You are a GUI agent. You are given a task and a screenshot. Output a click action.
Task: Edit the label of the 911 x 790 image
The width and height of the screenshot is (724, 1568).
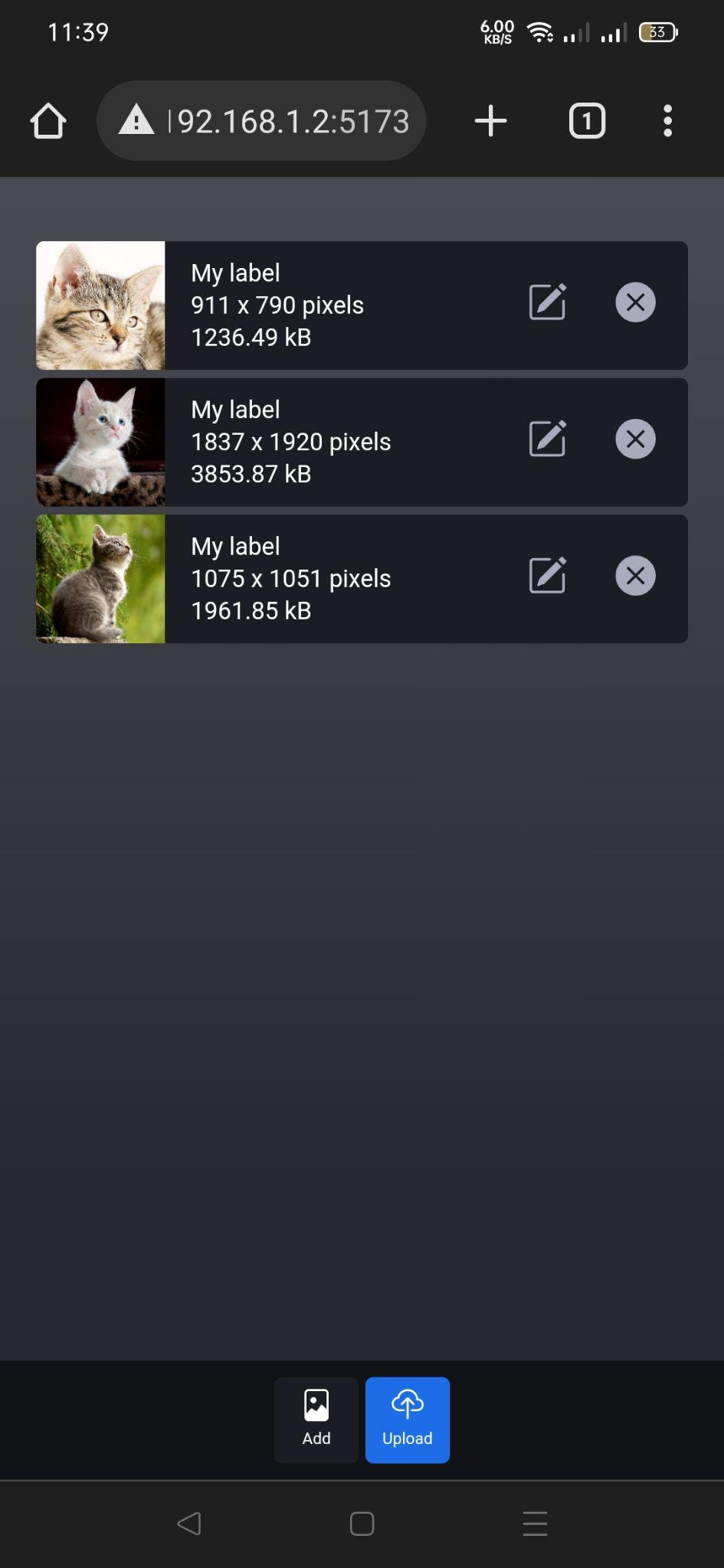coord(547,302)
